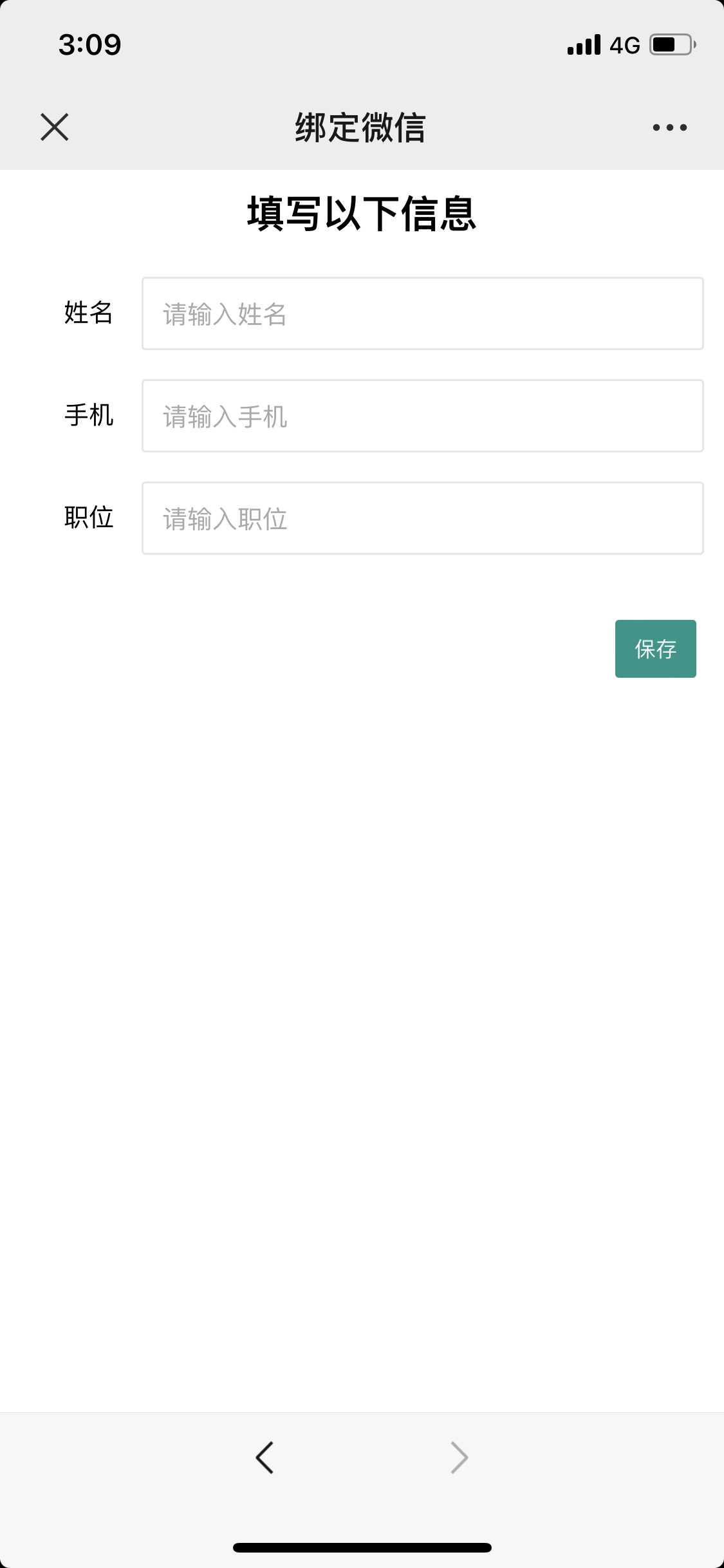The height and width of the screenshot is (1568, 724).
Task: Go back with the bottom left arrow
Action: click(x=265, y=1457)
